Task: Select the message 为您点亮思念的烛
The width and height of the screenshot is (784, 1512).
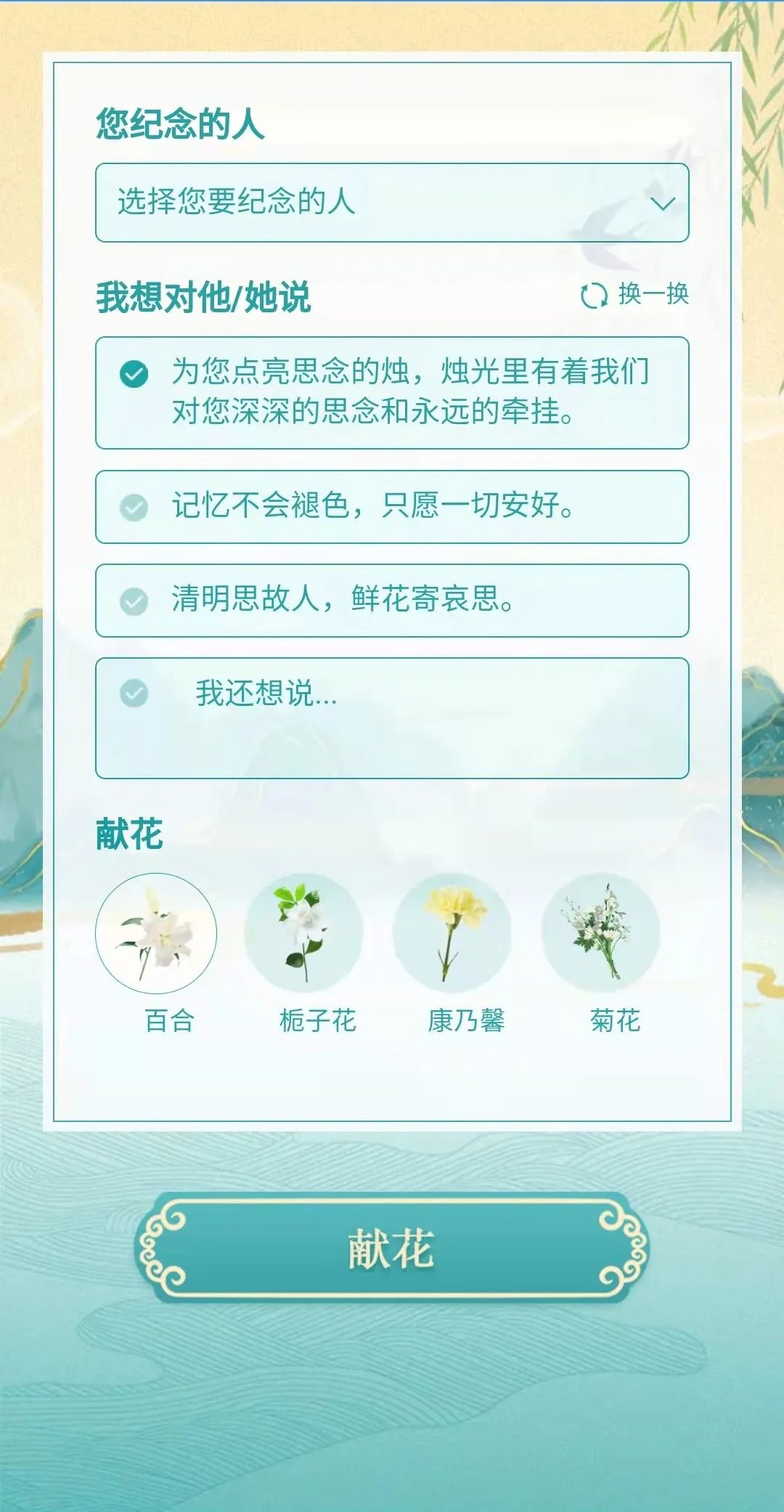Action: [392, 393]
